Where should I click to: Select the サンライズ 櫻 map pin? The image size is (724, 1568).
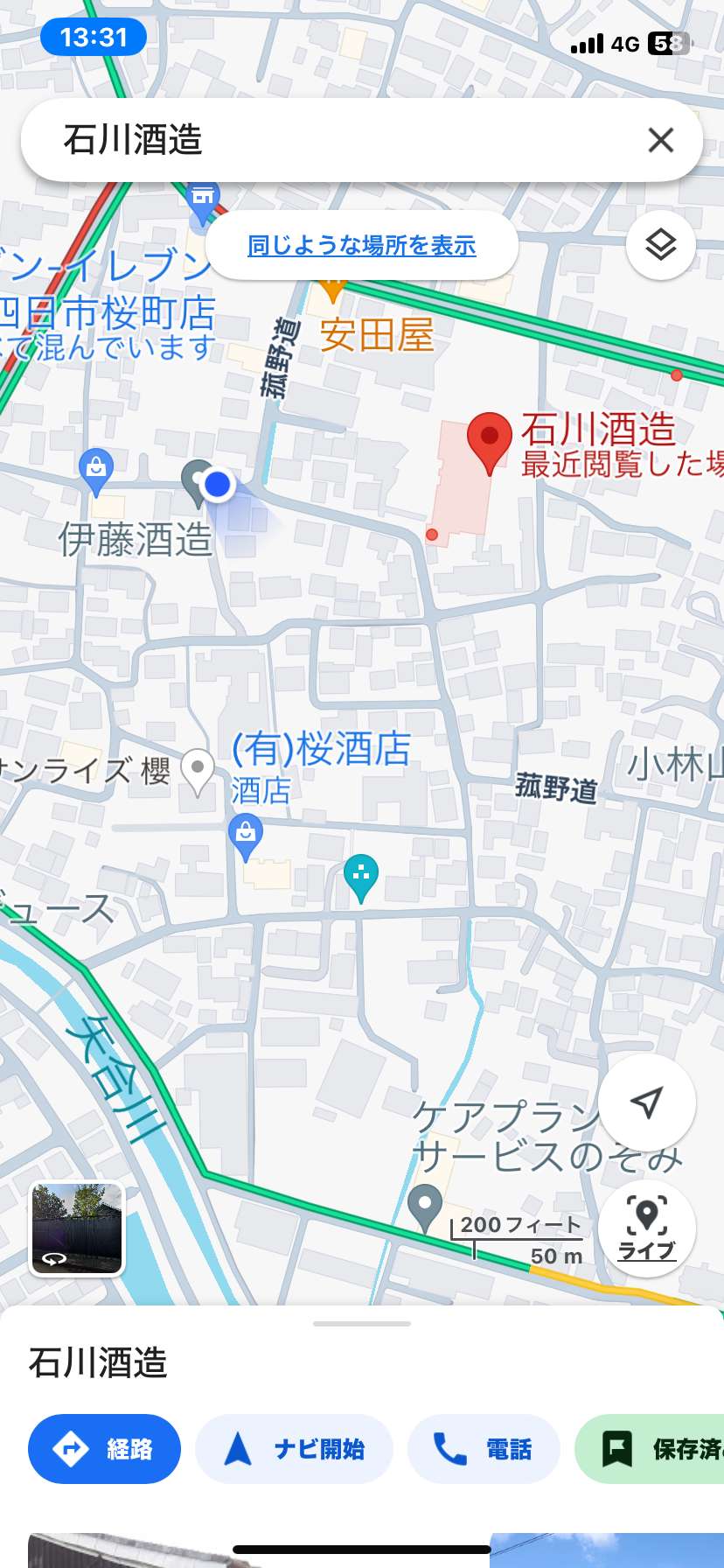point(198,773)
